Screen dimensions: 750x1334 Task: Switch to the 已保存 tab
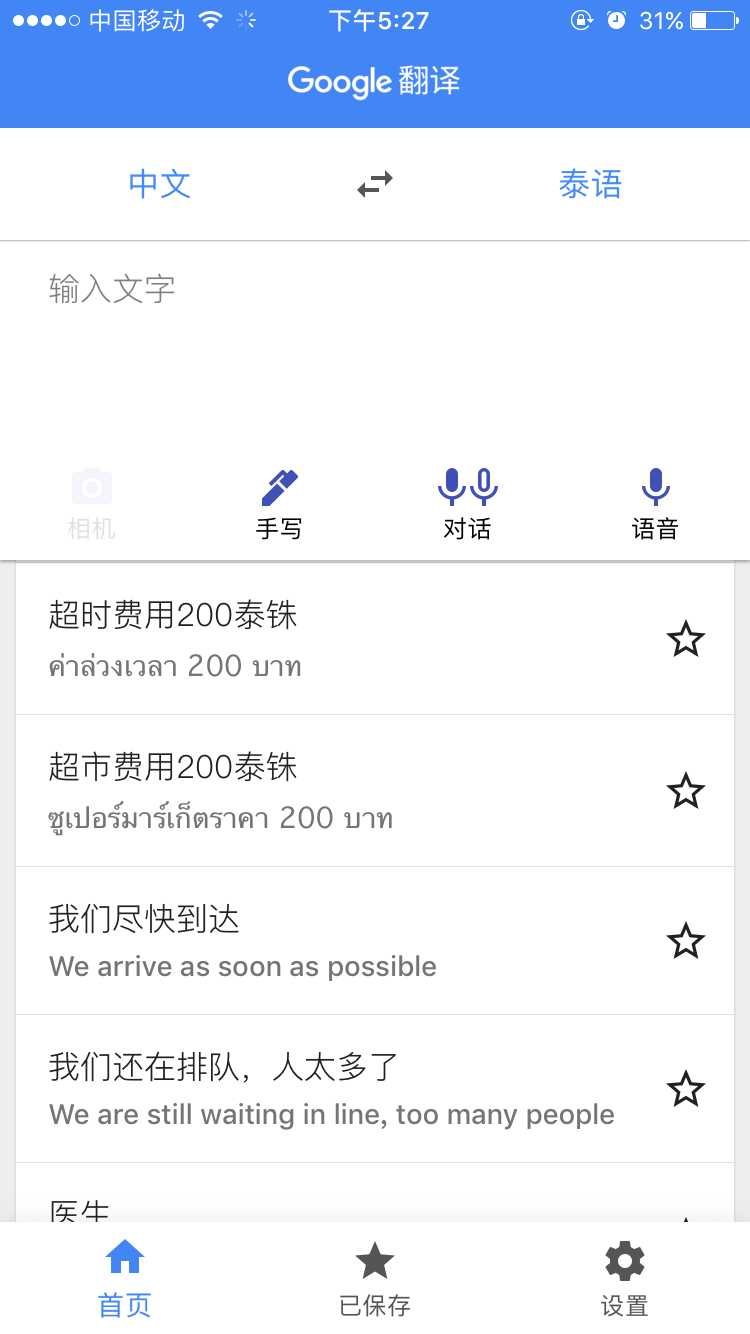375,1278
